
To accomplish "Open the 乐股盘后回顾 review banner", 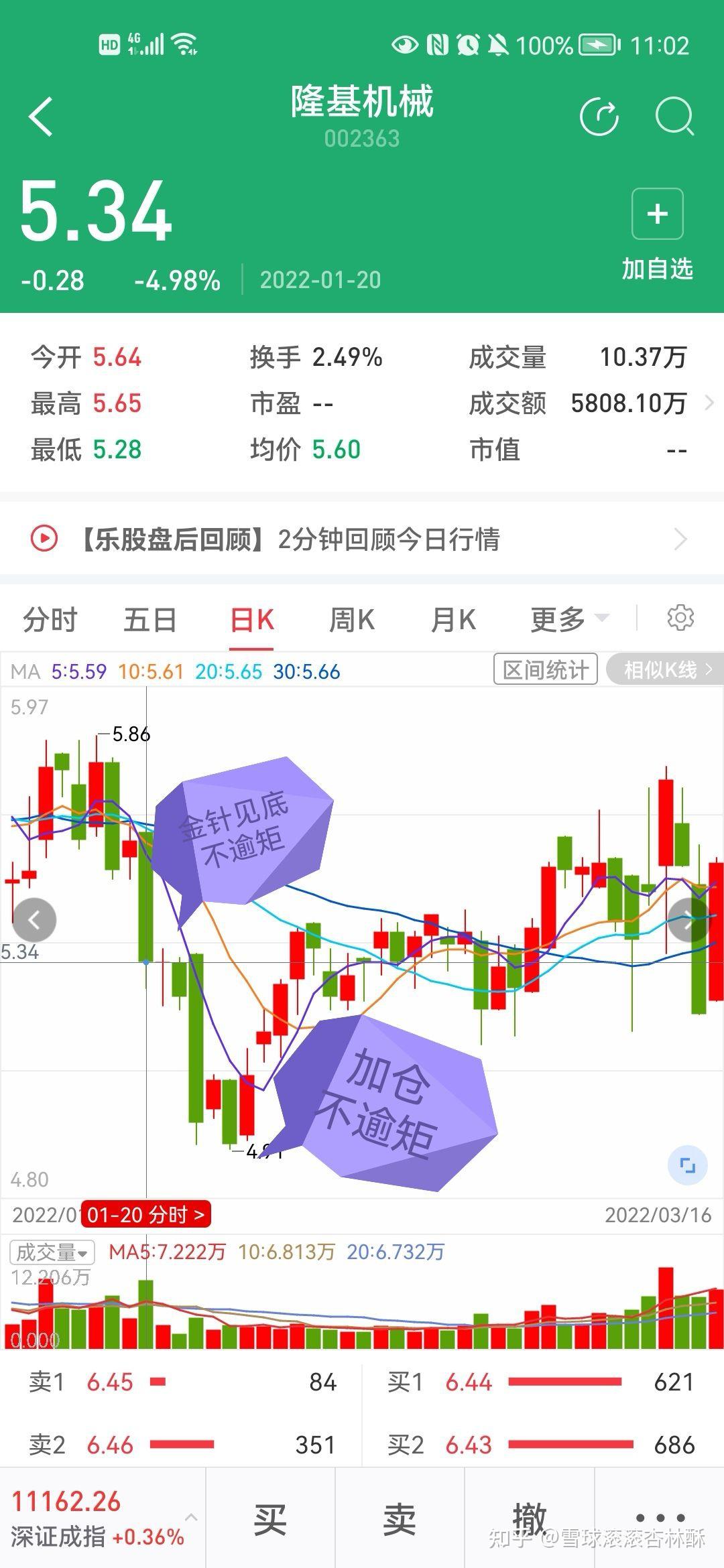I will (x=362, y=539).
